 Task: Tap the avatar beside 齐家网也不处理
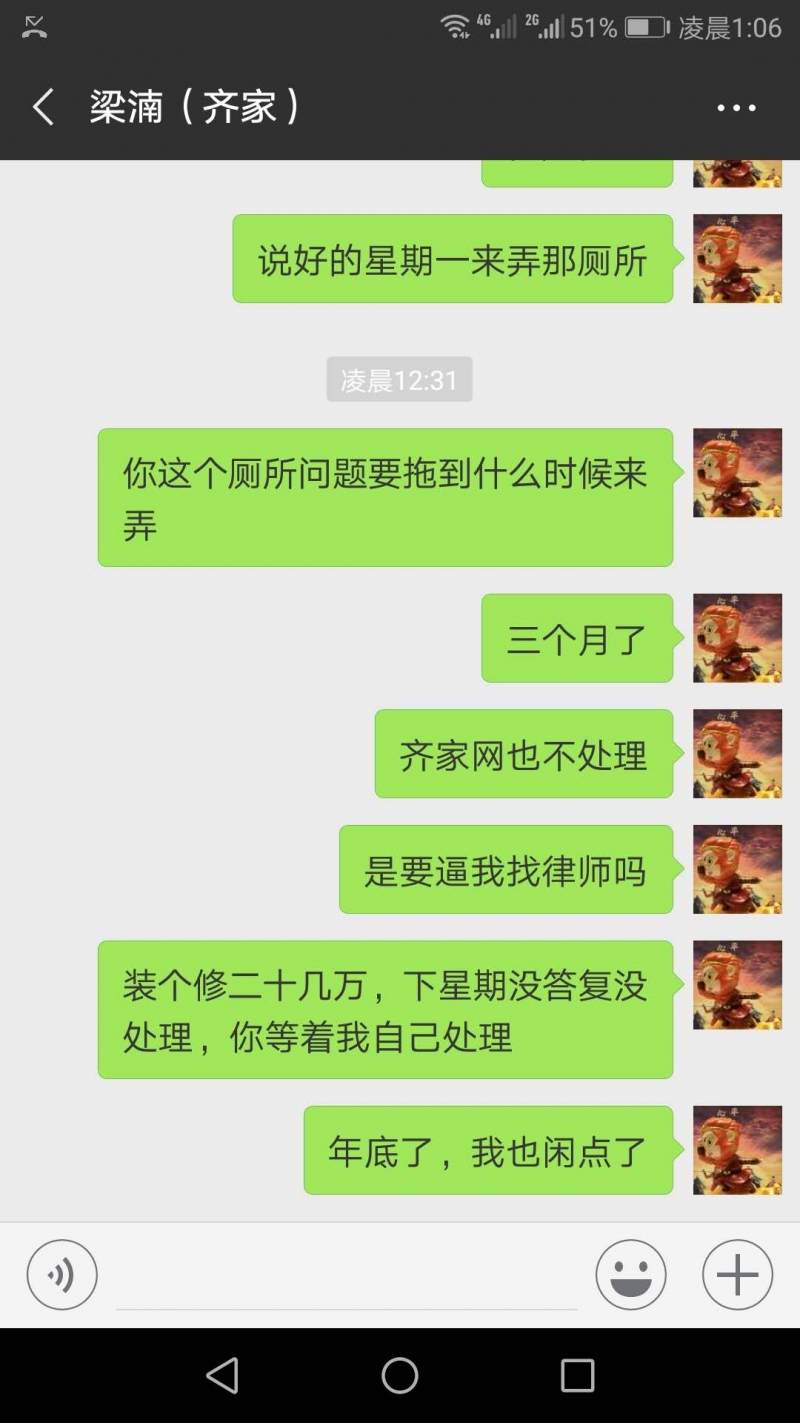tap(737, 754)
